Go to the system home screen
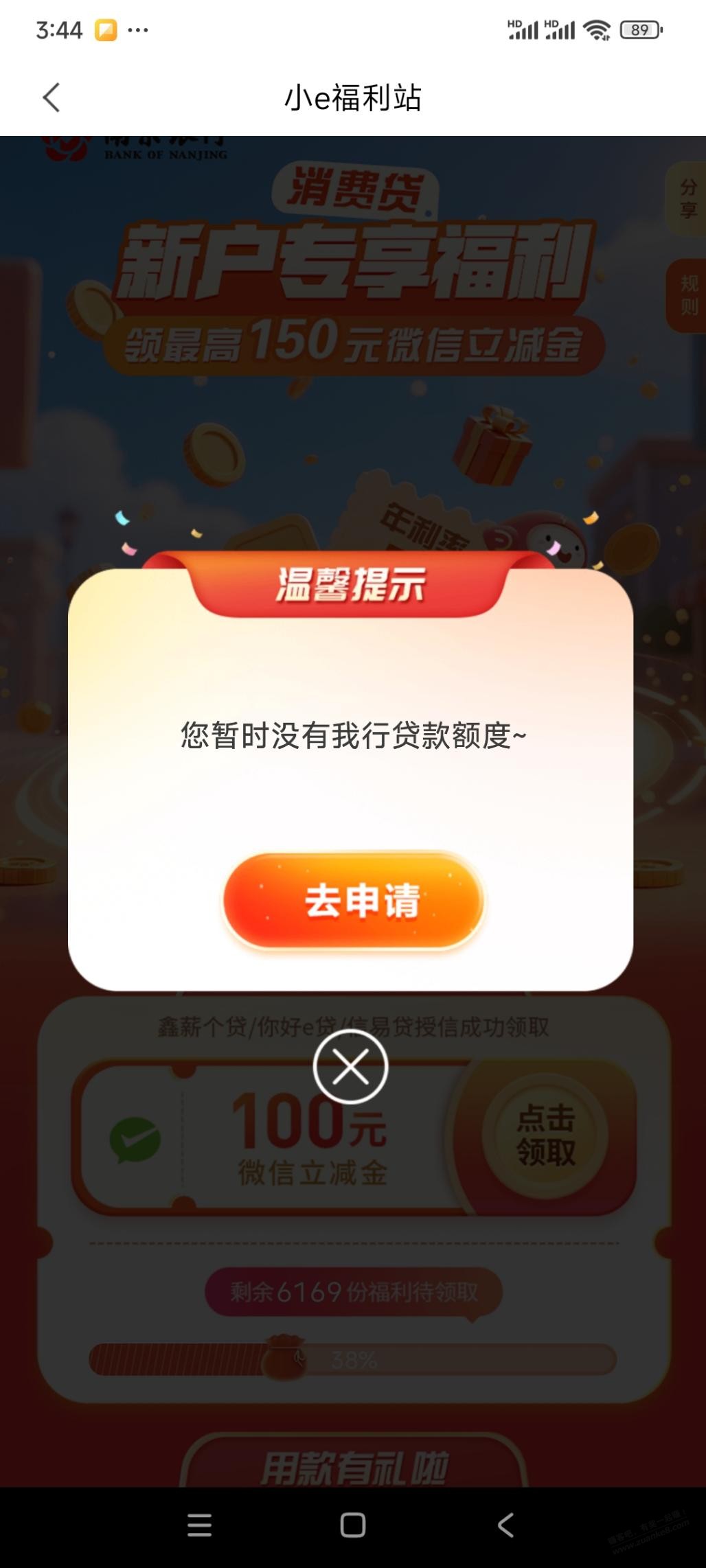The height and width of the screenshot is (1568, 706). [x=352, y=1525]
